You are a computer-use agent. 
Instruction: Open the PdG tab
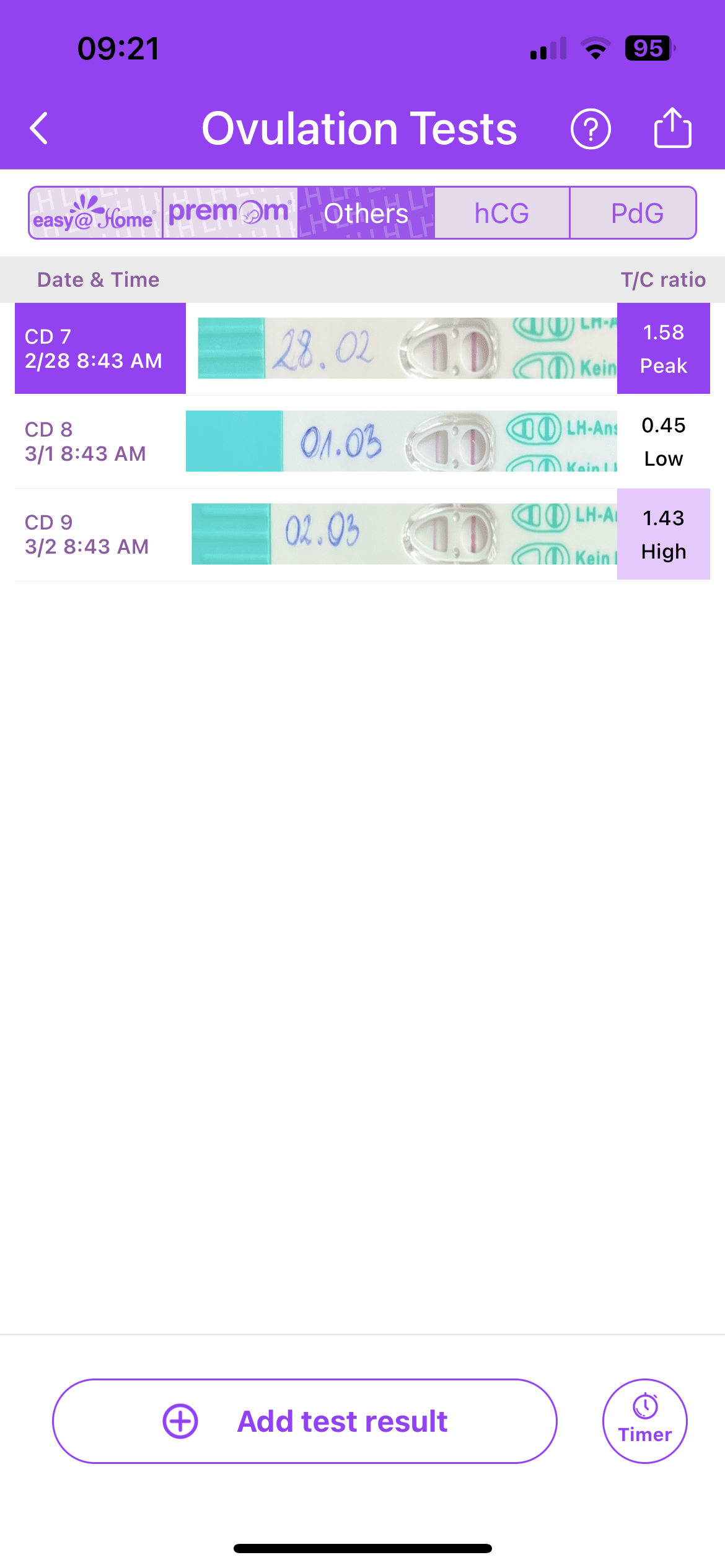pos(636,213)
